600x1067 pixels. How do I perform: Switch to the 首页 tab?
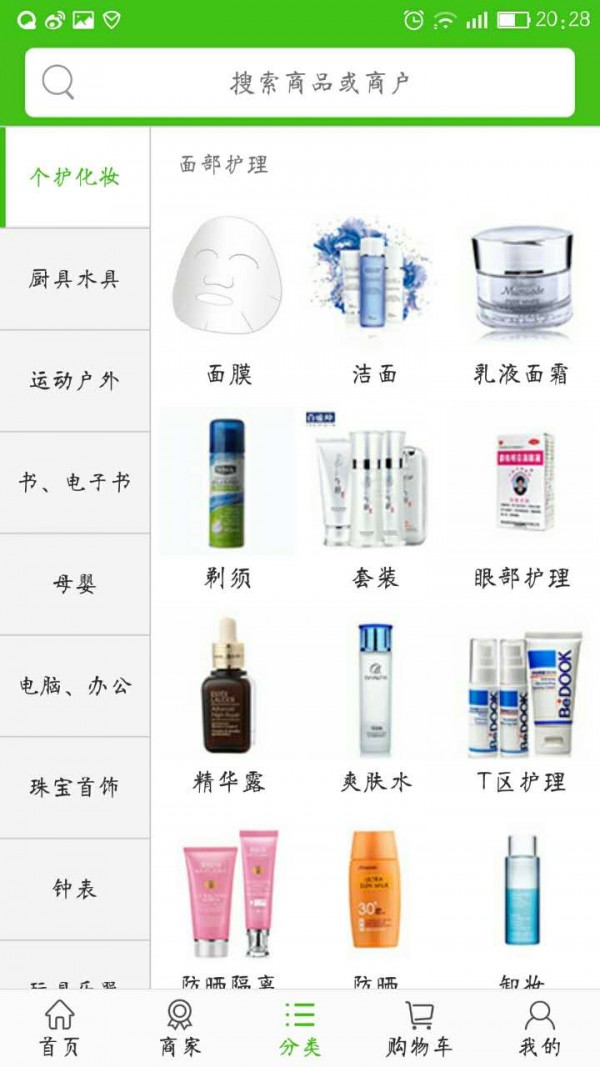click(60, 1028)
